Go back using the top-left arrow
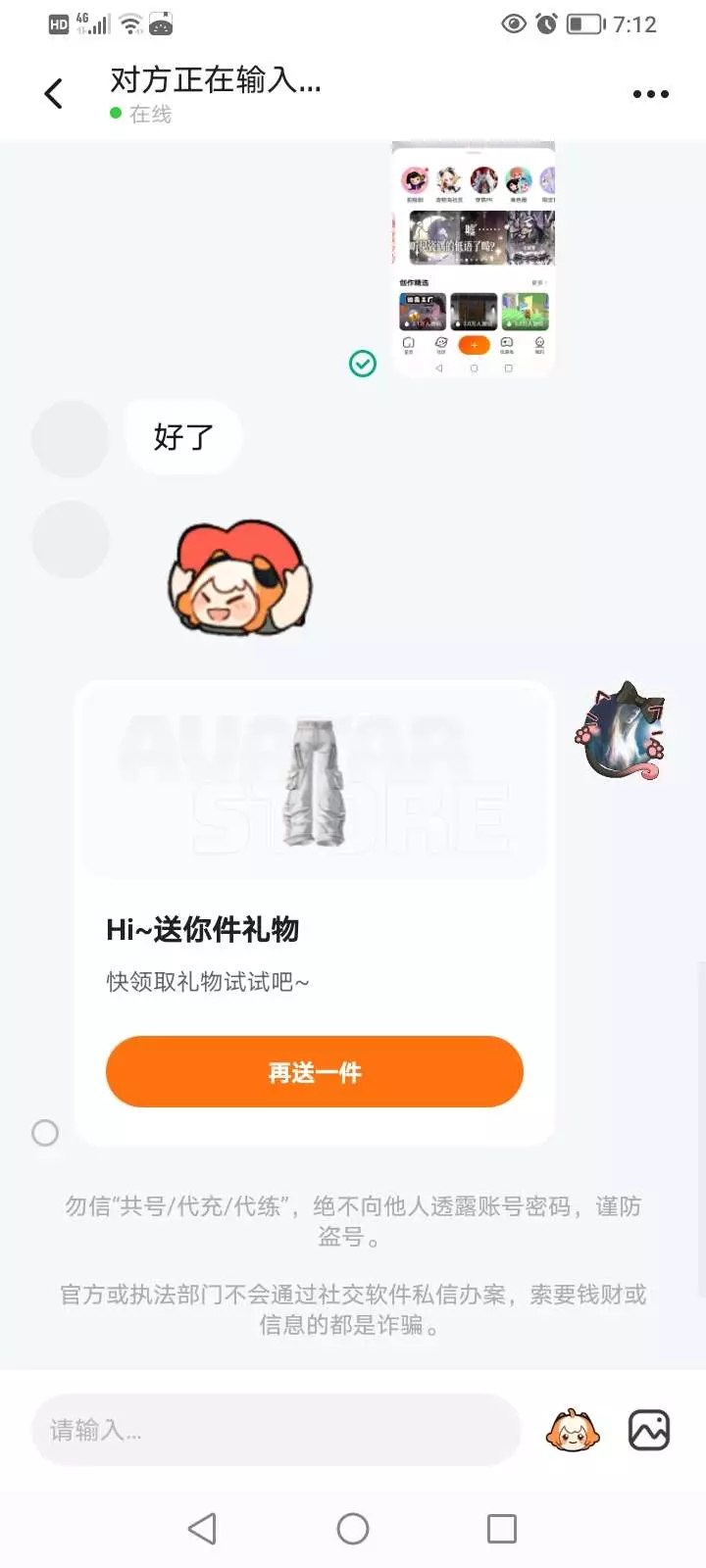Image resolution: width=706 pixels, height=1568 pixels. 54,94
